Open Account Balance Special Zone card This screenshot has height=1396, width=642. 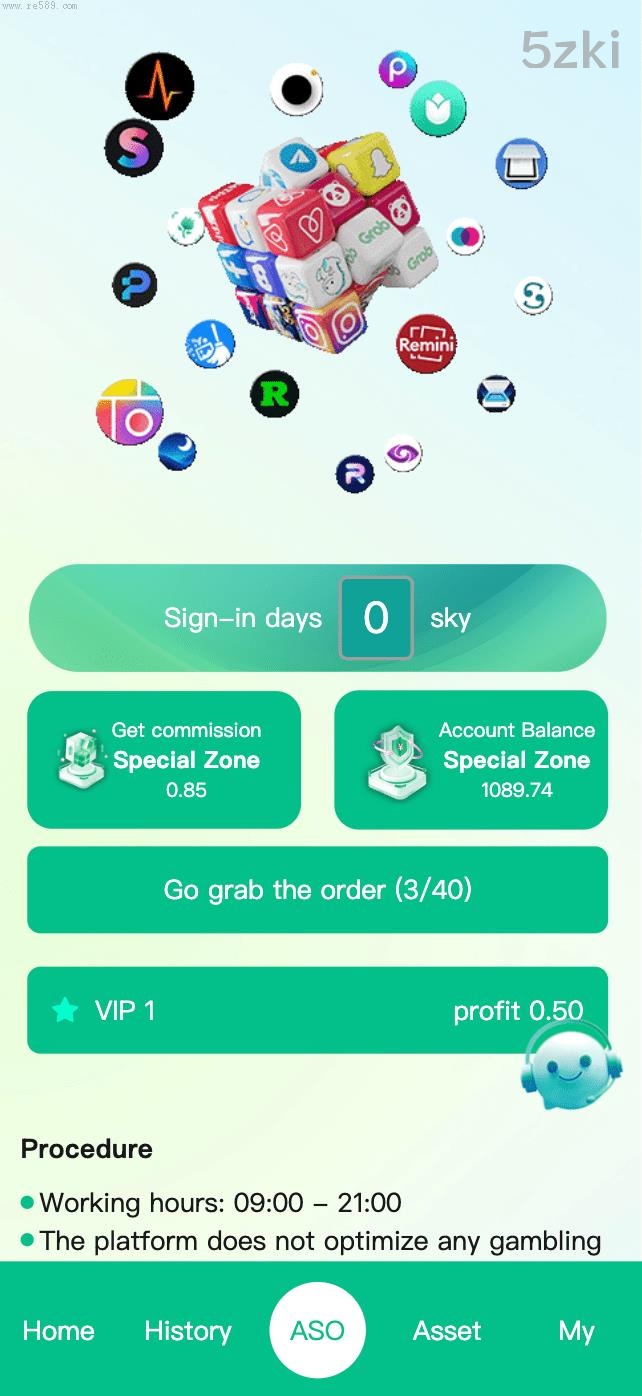coord(471,760)
